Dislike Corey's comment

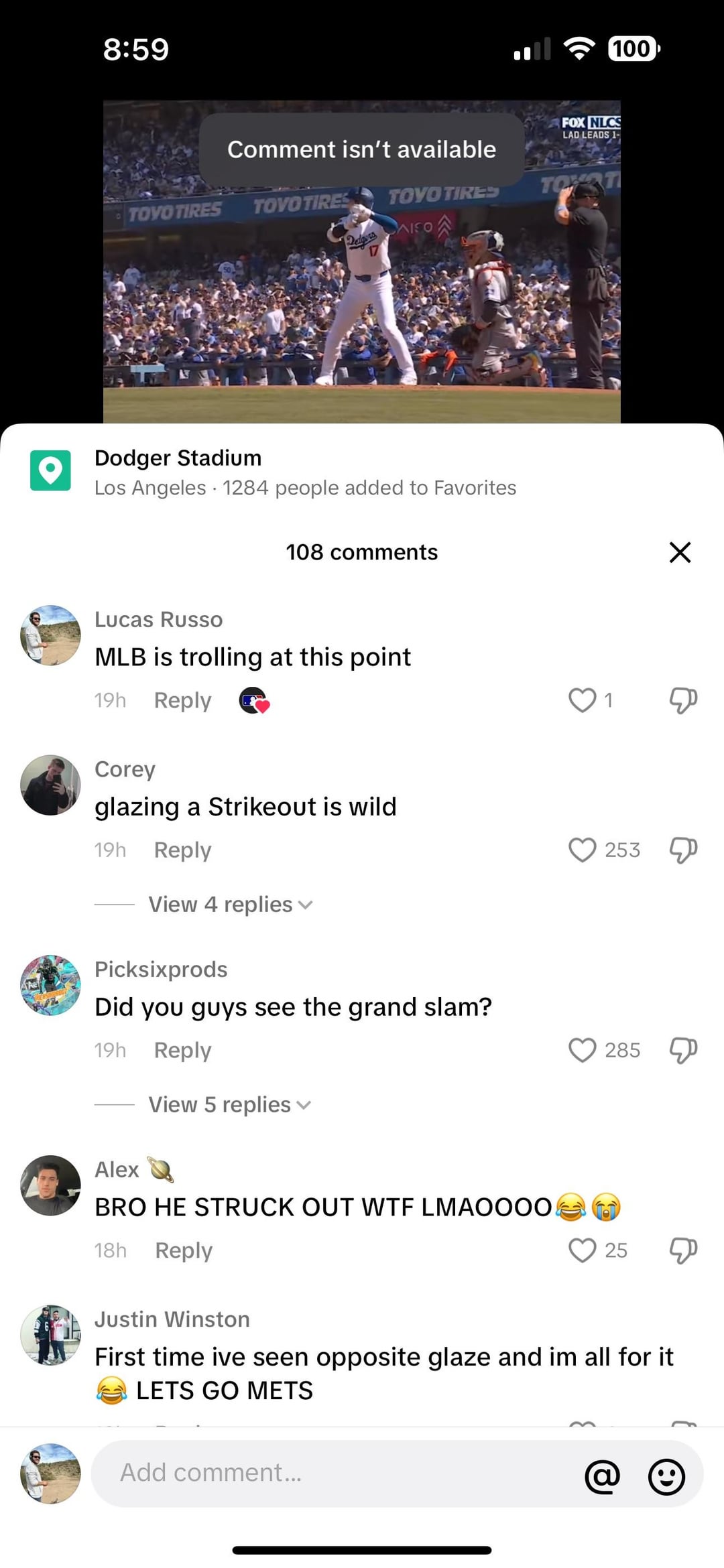coord(683,850)
